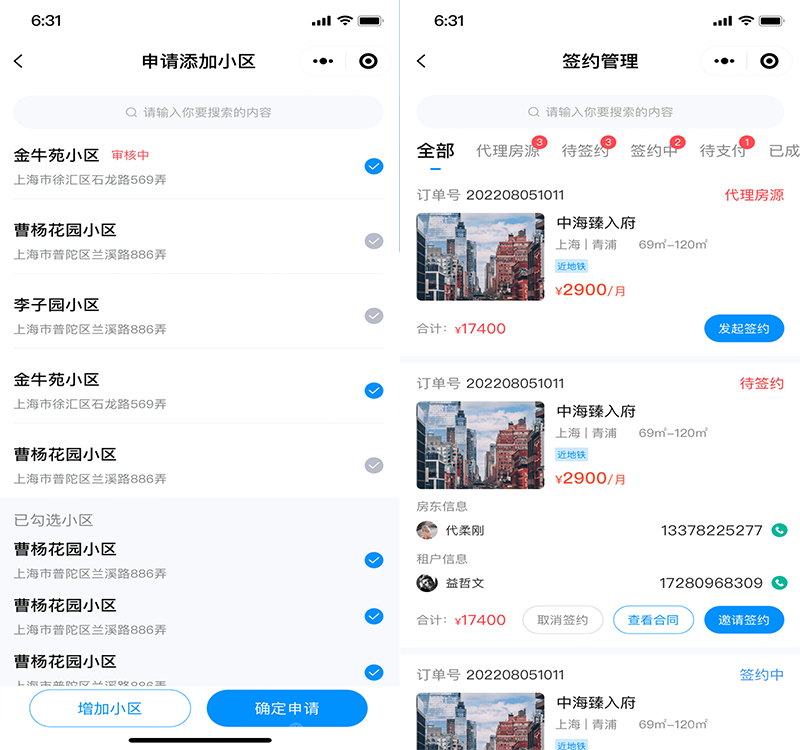Toggle the checkbox for 李子园小区
This screenshot has height=750, width=800.
373,316
